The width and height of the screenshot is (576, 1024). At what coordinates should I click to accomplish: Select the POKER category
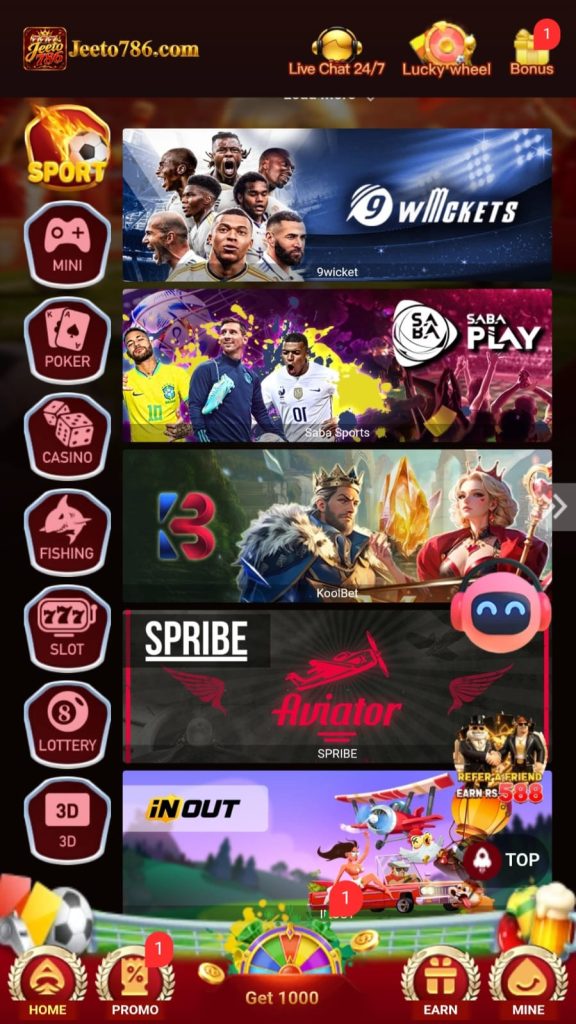67,340
